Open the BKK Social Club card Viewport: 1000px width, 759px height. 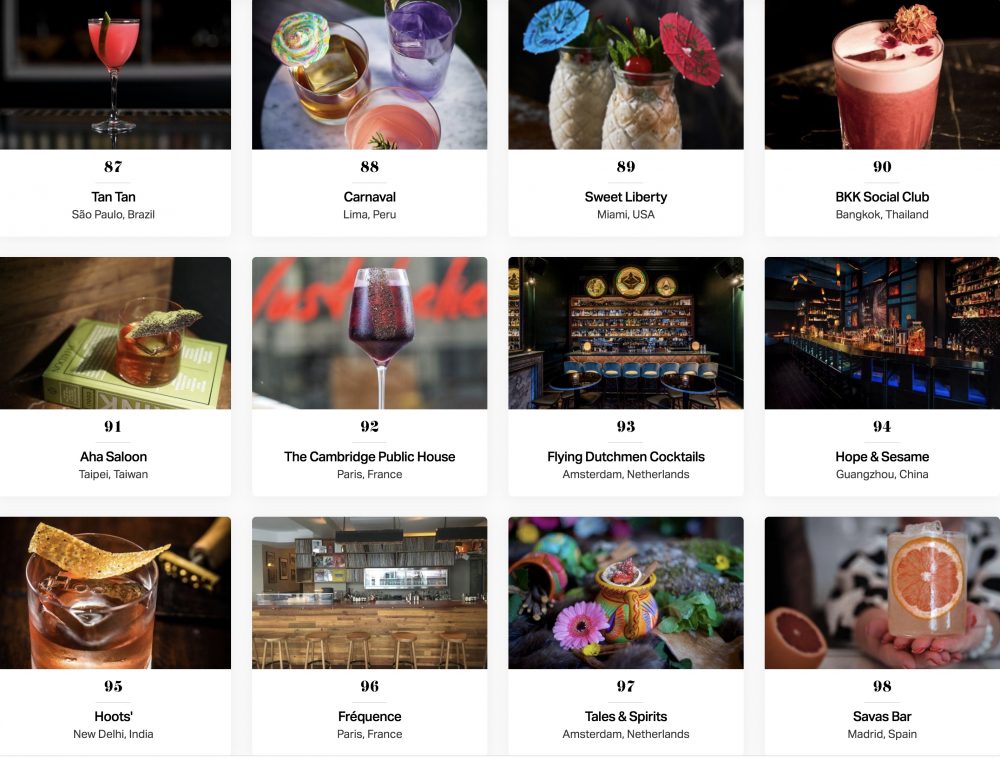(882, 197)
